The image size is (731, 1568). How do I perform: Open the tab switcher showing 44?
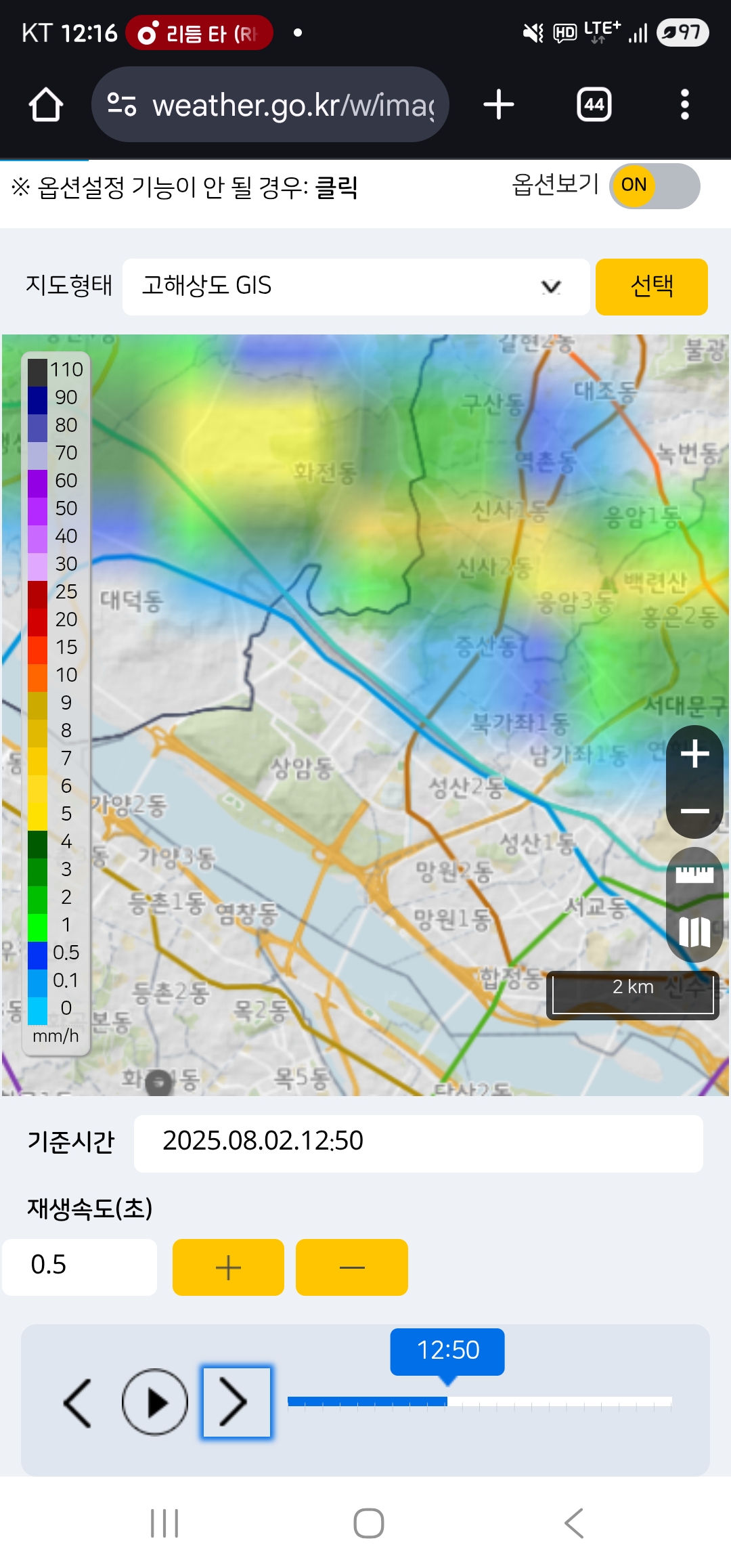[594, 105]
